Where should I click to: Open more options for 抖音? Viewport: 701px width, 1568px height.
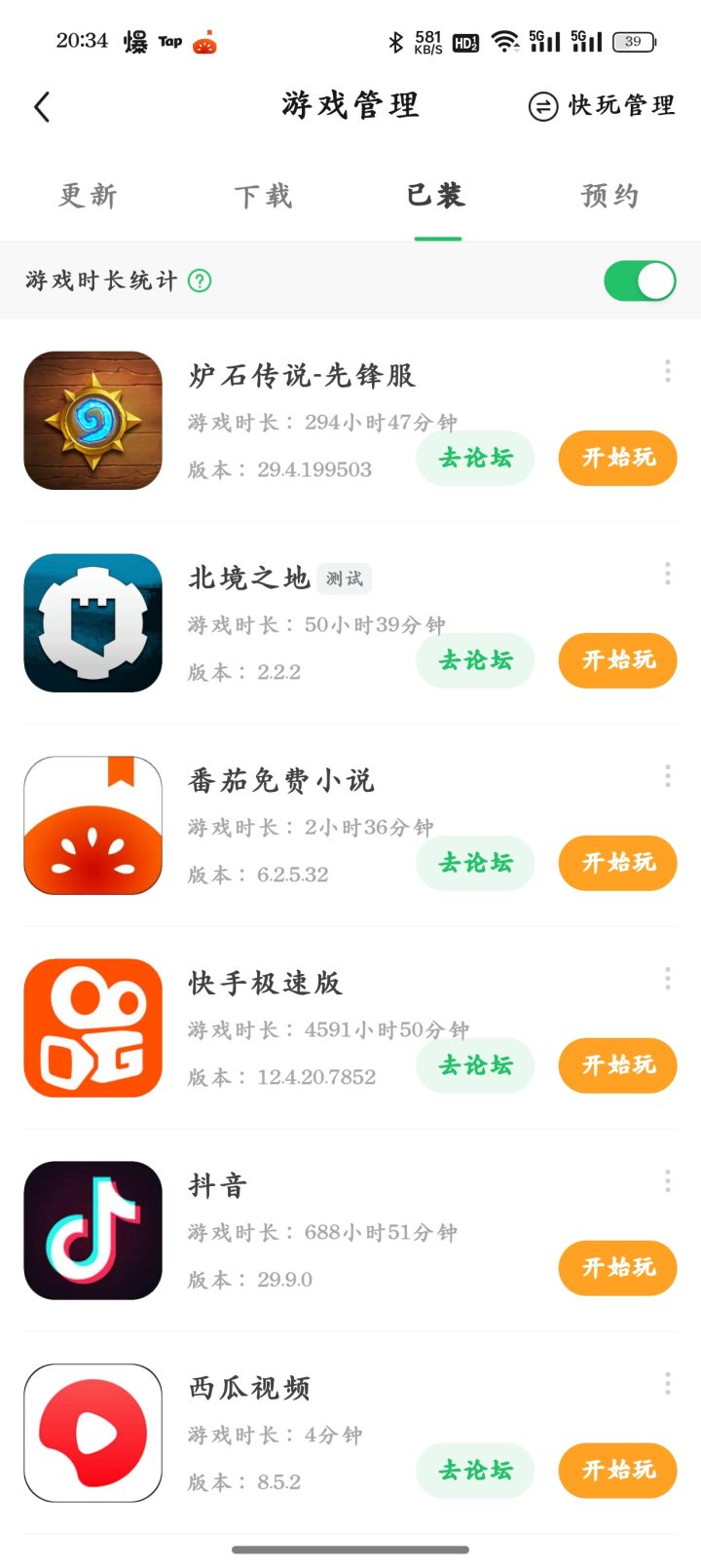point(667,1180)
